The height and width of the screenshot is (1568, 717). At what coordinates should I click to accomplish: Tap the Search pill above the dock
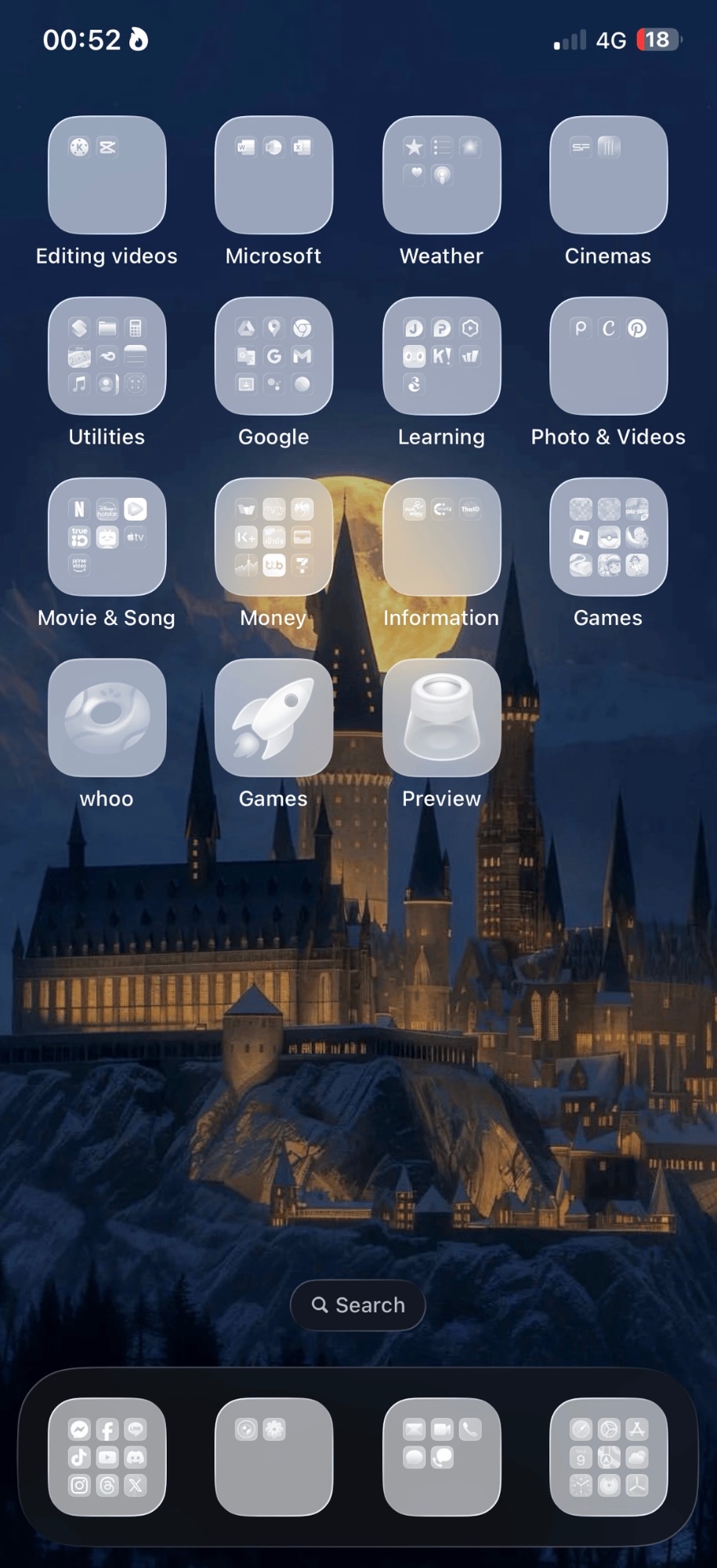(358, 1305)
